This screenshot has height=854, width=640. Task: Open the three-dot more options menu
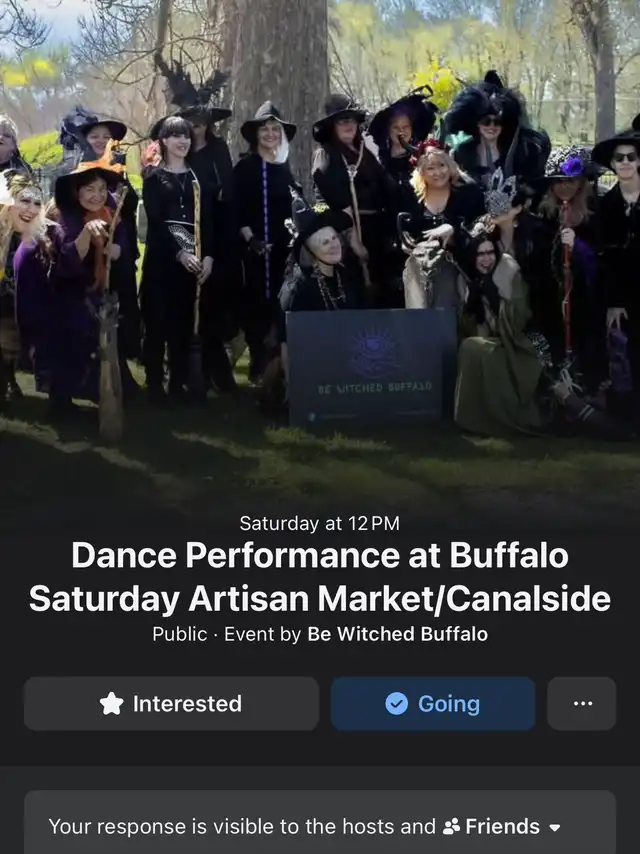[582, 704]
